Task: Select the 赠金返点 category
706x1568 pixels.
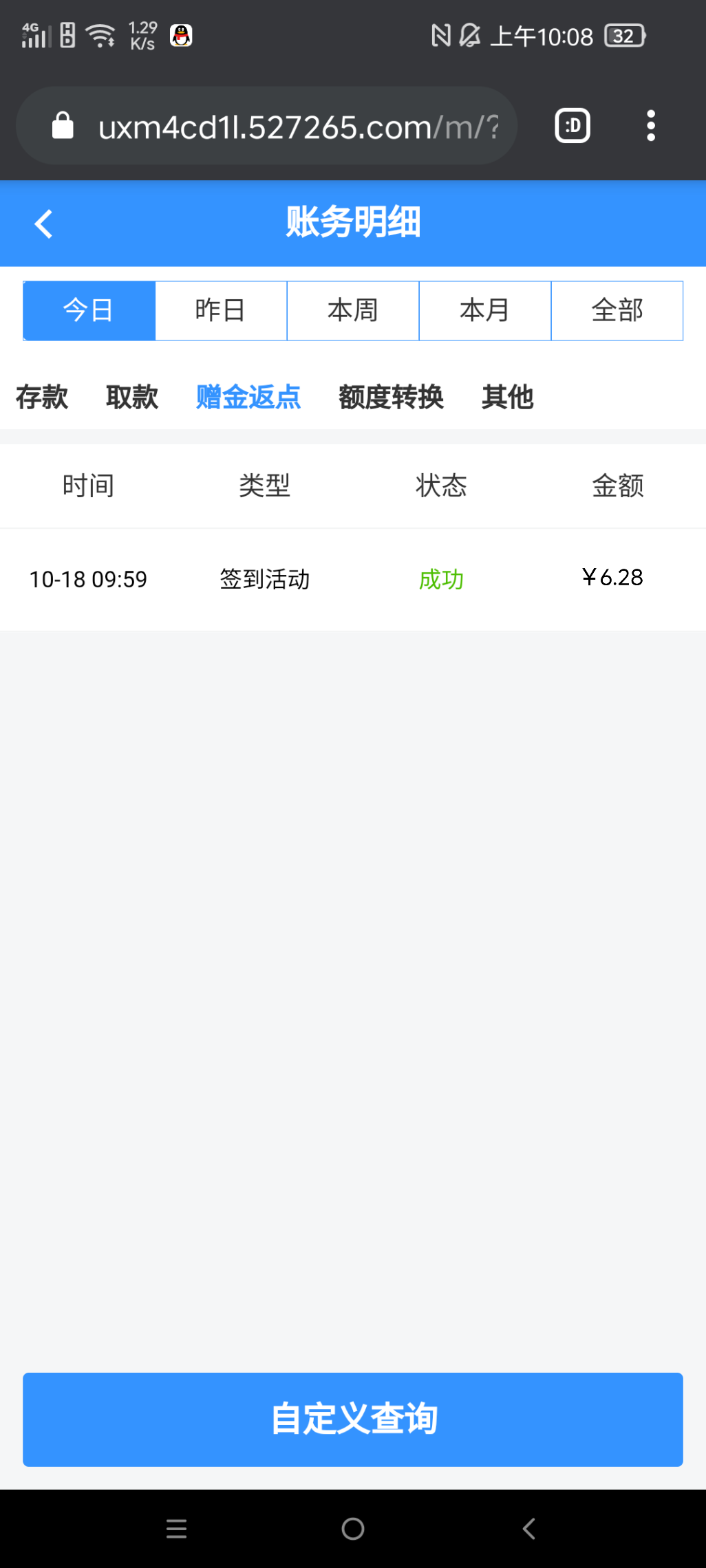Action: coord(248,398)
